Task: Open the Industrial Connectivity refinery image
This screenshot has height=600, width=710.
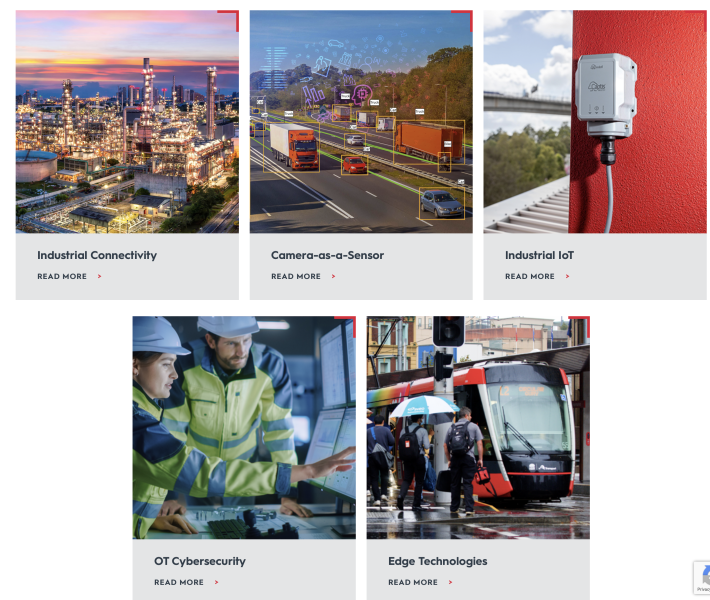Action: coord(127,122)
